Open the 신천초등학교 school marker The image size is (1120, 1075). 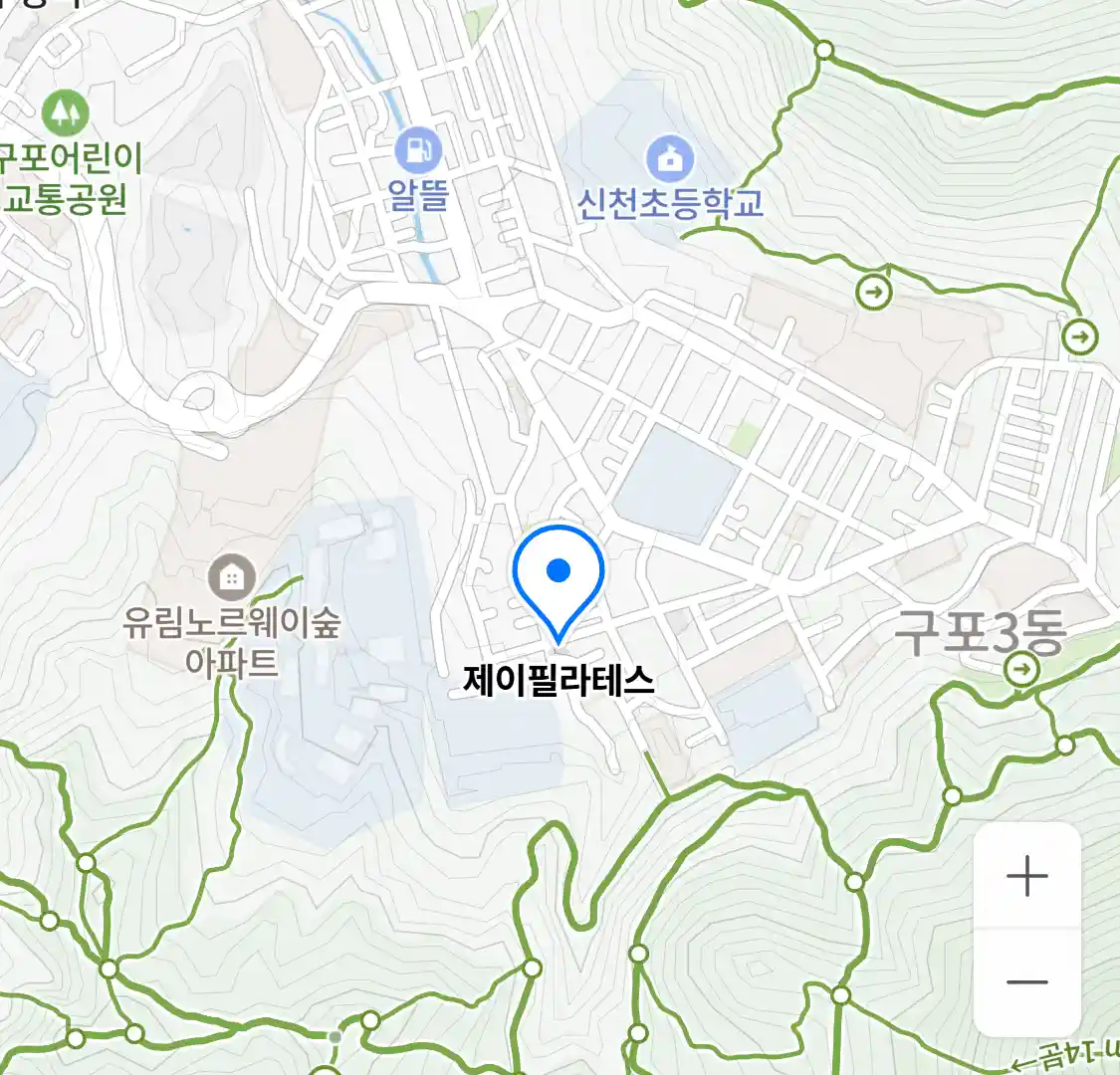point(670,158)
